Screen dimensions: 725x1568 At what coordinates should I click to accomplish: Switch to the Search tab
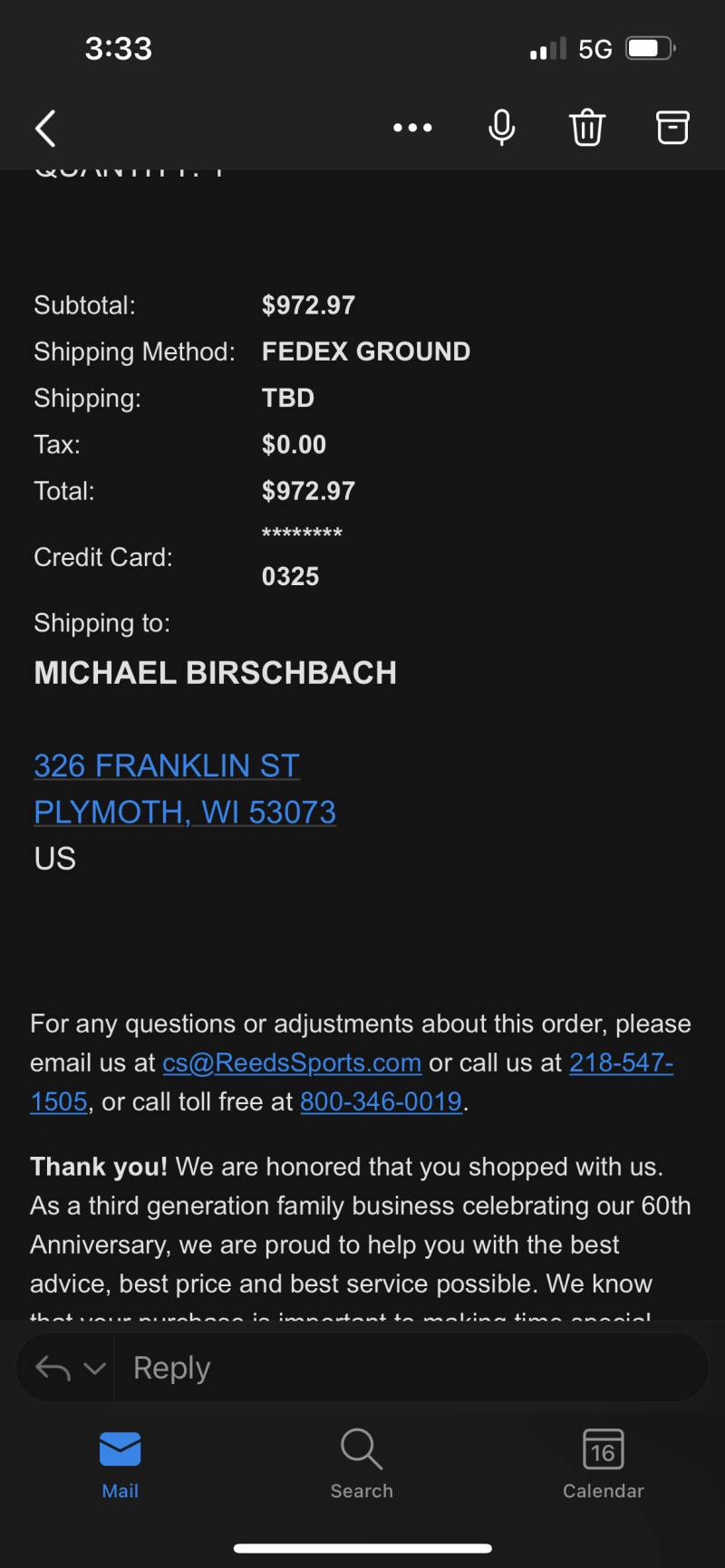(x=362, y=1466)
